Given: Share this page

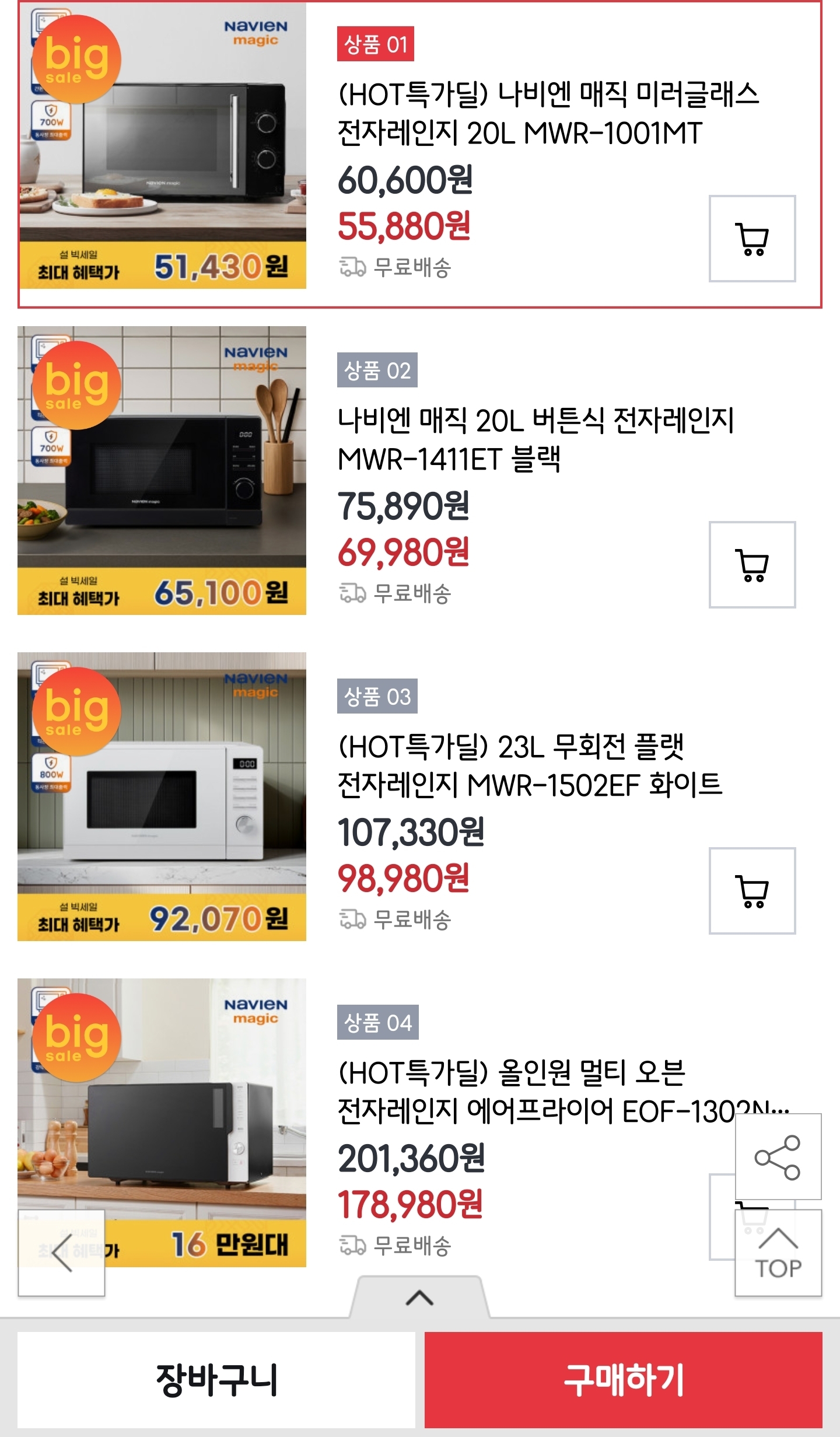Looking at the screenshot, I should pos(778,1158).
